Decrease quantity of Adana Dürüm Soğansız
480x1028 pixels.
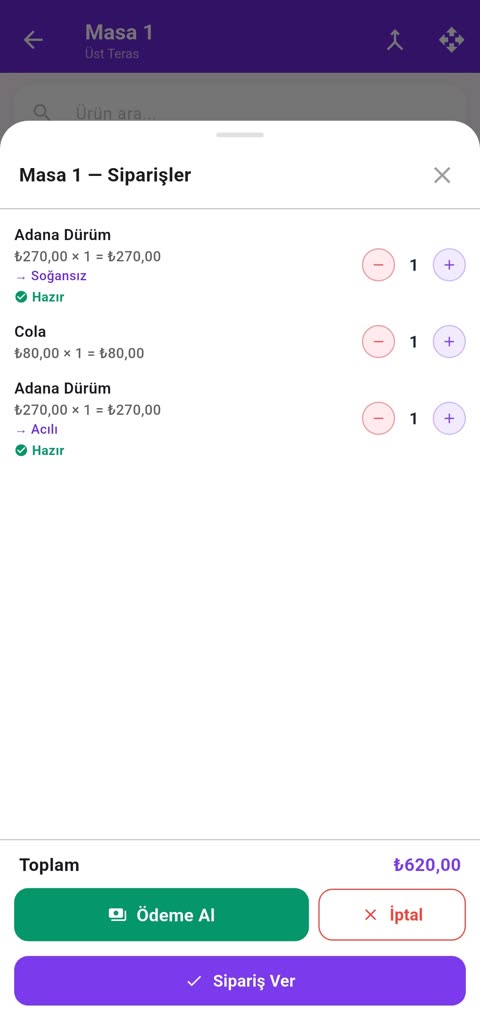pyautogui.click(x=378, y=265)
